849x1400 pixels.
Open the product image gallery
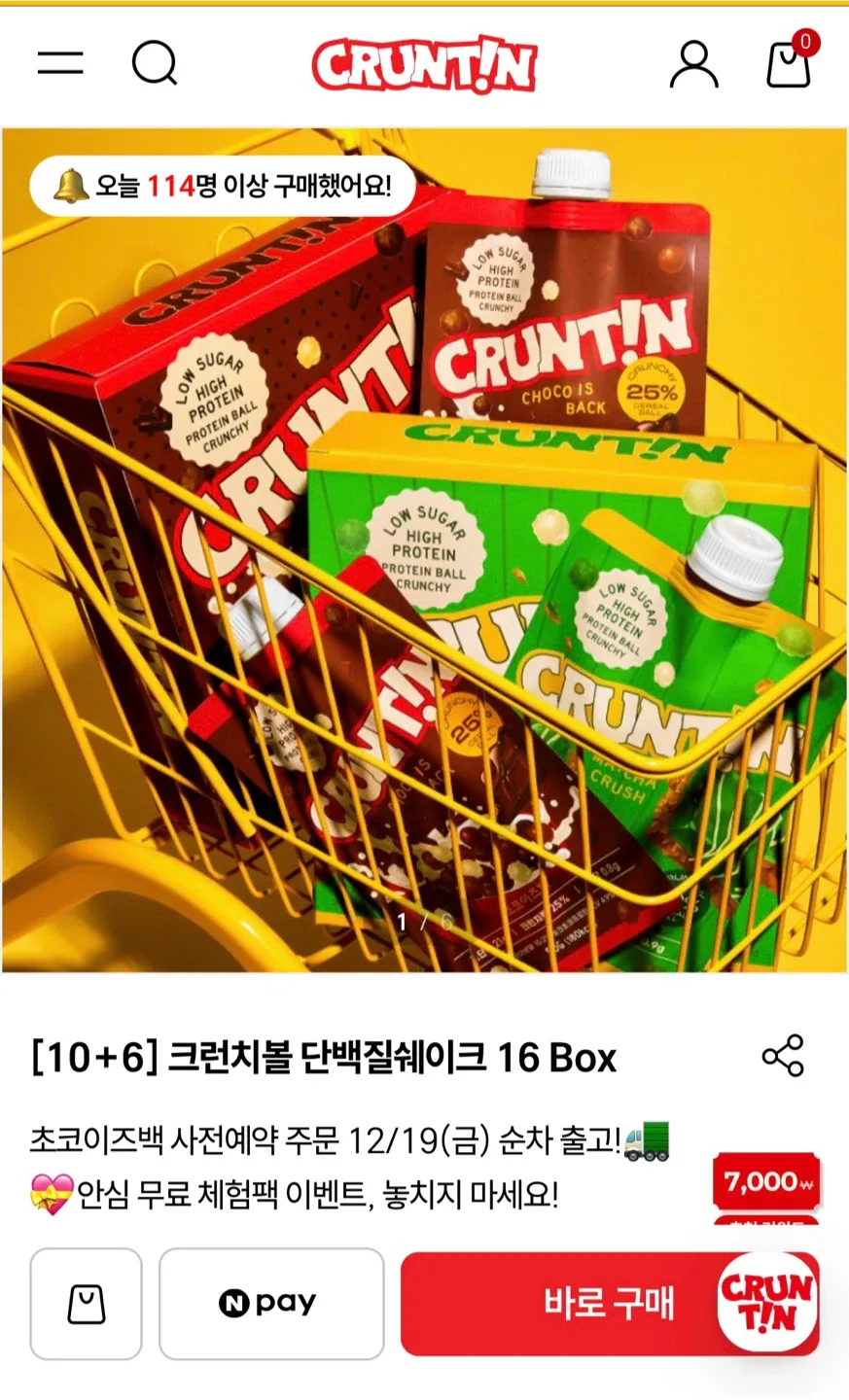424,549
